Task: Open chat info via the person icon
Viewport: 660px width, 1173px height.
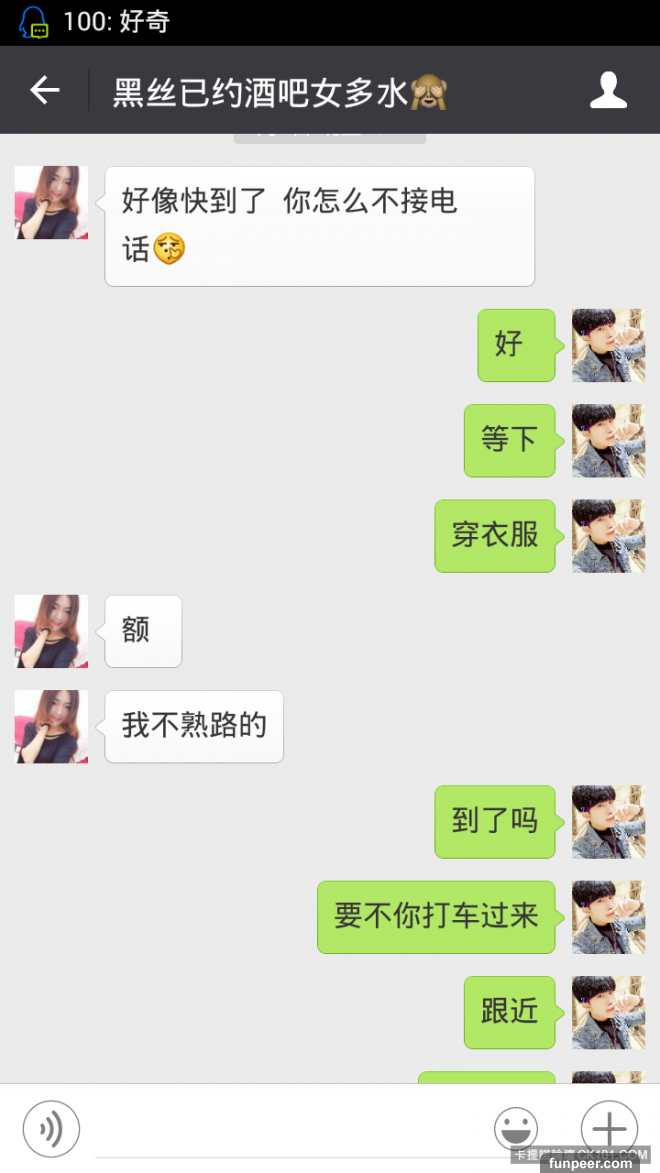Action: [608, 91]
